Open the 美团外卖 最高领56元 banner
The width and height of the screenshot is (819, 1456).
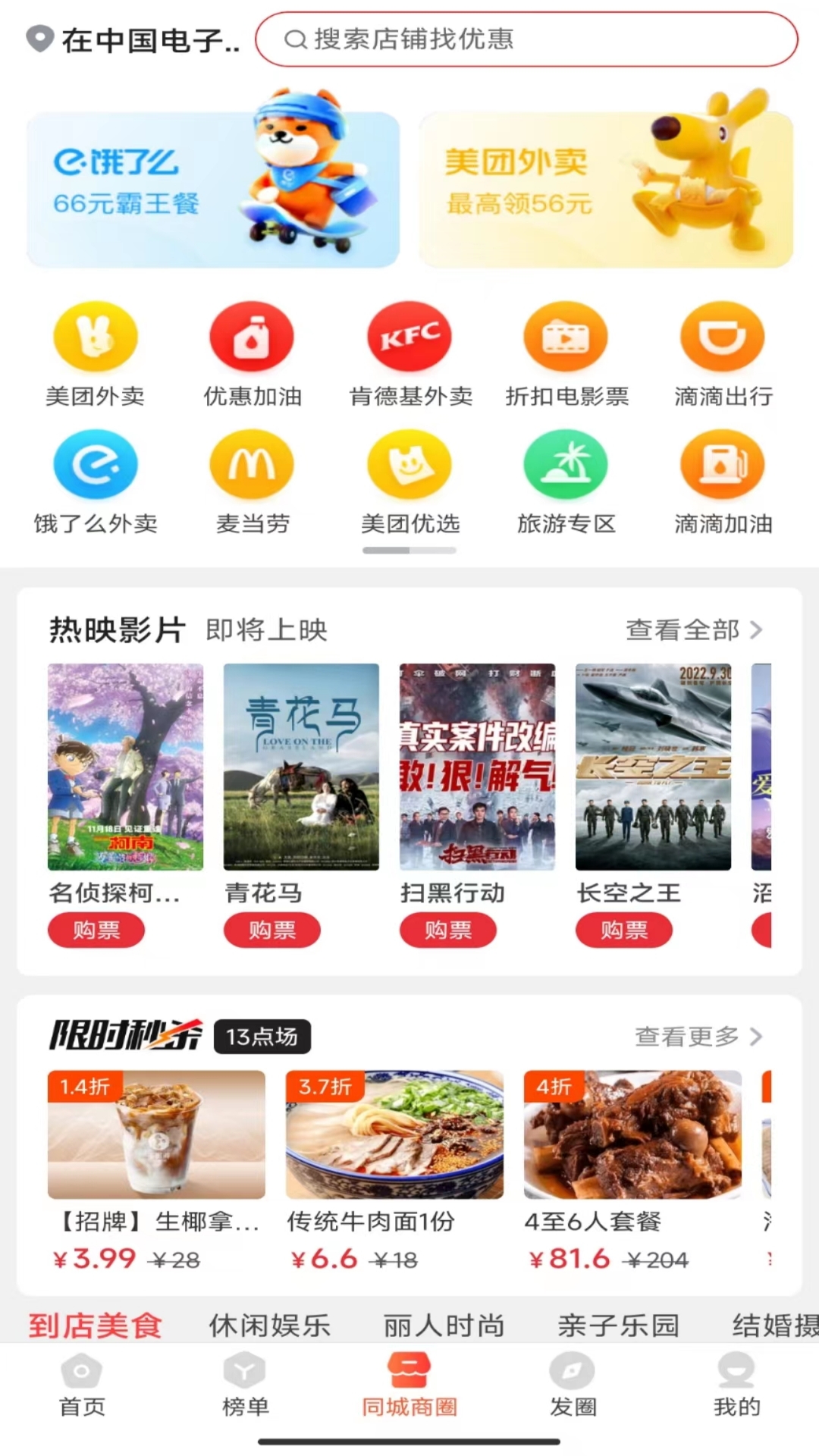(606, 190)
